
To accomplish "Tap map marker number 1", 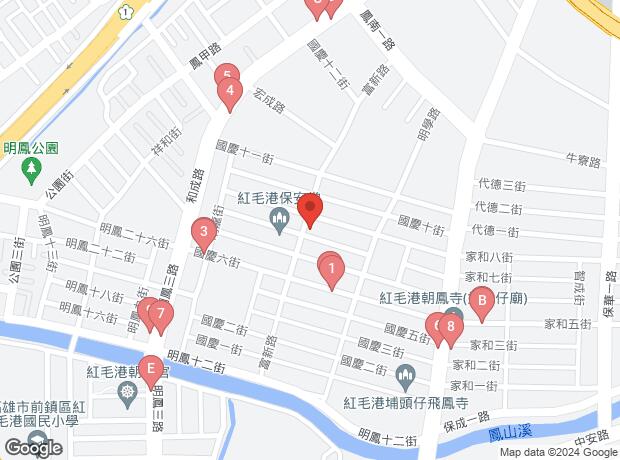I will coord(331,268).
